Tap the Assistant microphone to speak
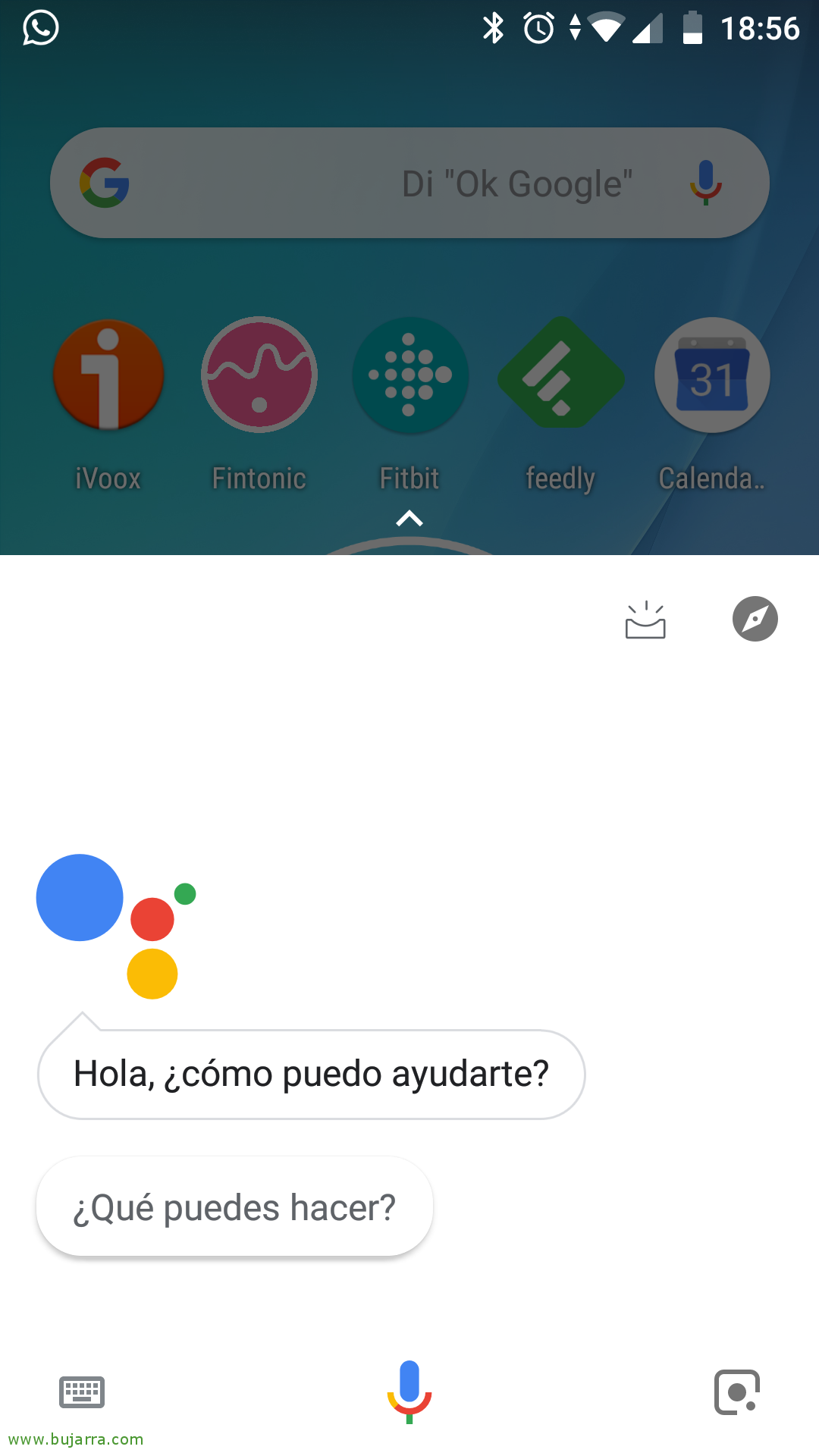Viewport: 819px width, 1456px height. [409, 1392]
